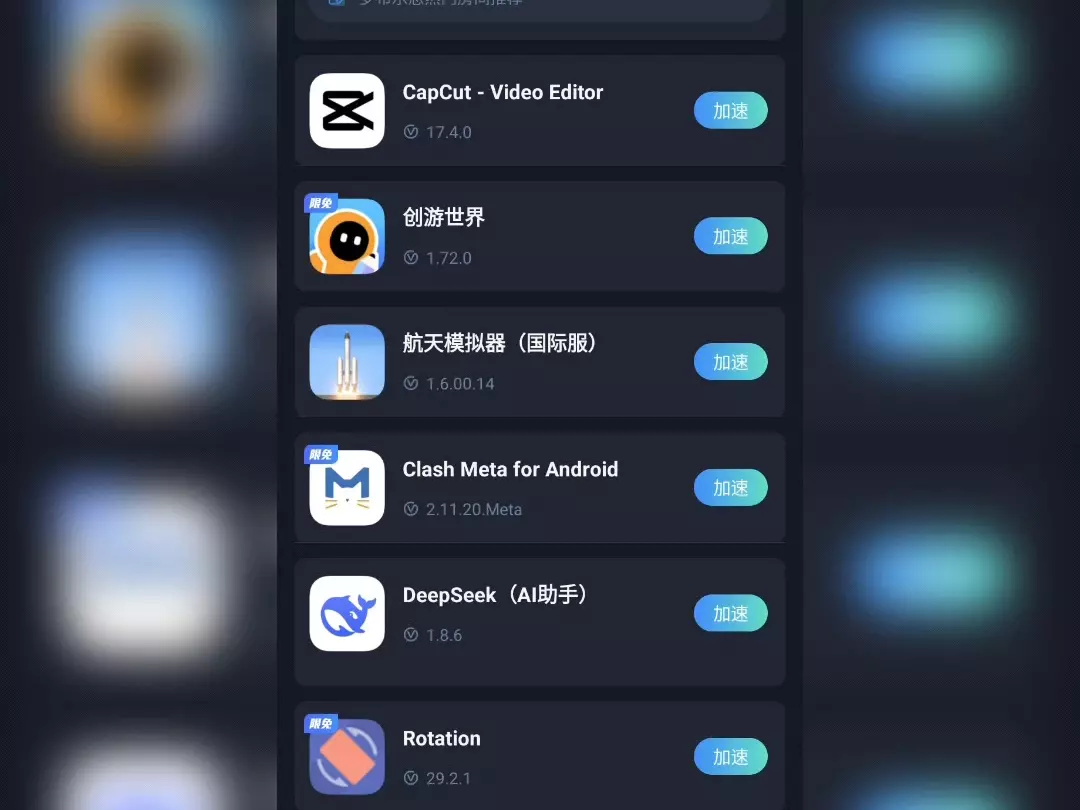
Task: Select the 航天模拟器 rocket app row
Action: point(539,362)
